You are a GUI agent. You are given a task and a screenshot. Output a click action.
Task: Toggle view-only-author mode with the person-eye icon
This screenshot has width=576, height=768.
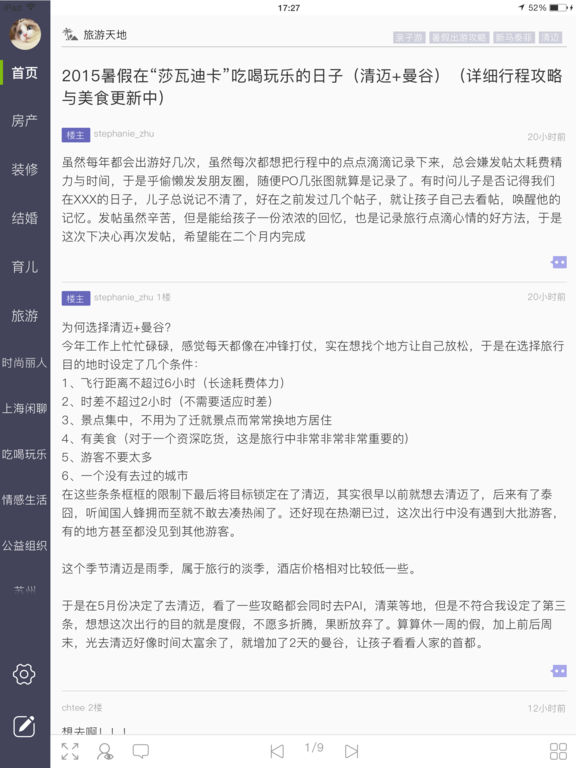(105, 751)
